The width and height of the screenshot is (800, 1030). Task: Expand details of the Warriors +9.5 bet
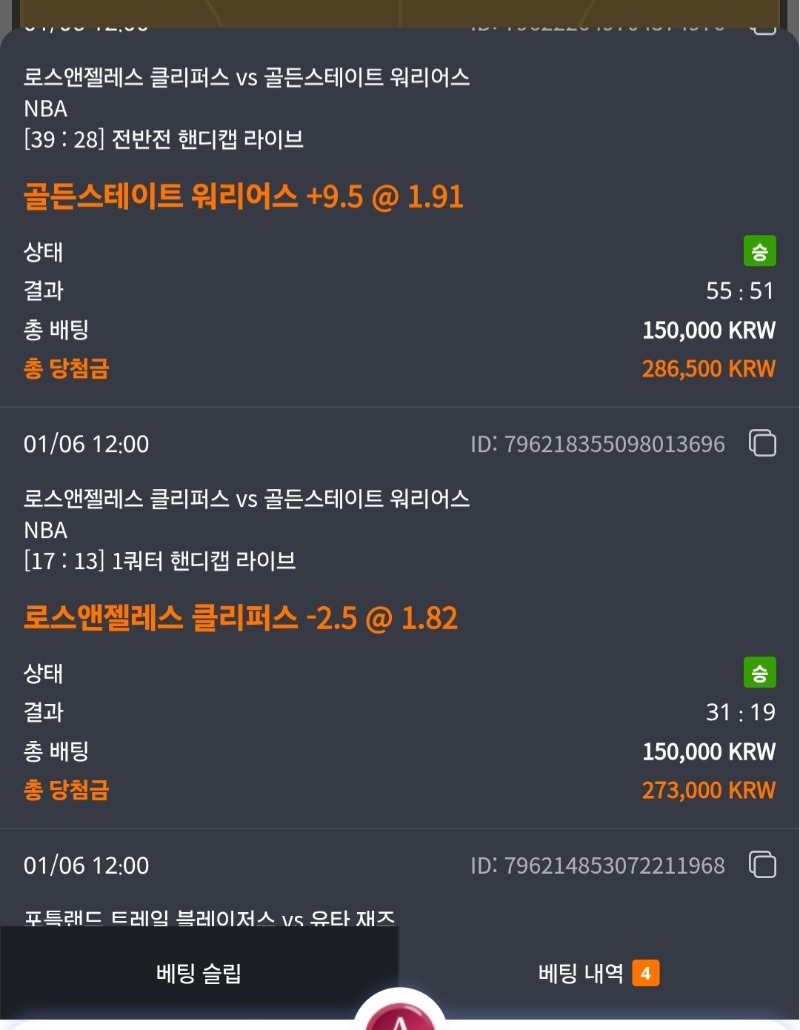(243, 196)
